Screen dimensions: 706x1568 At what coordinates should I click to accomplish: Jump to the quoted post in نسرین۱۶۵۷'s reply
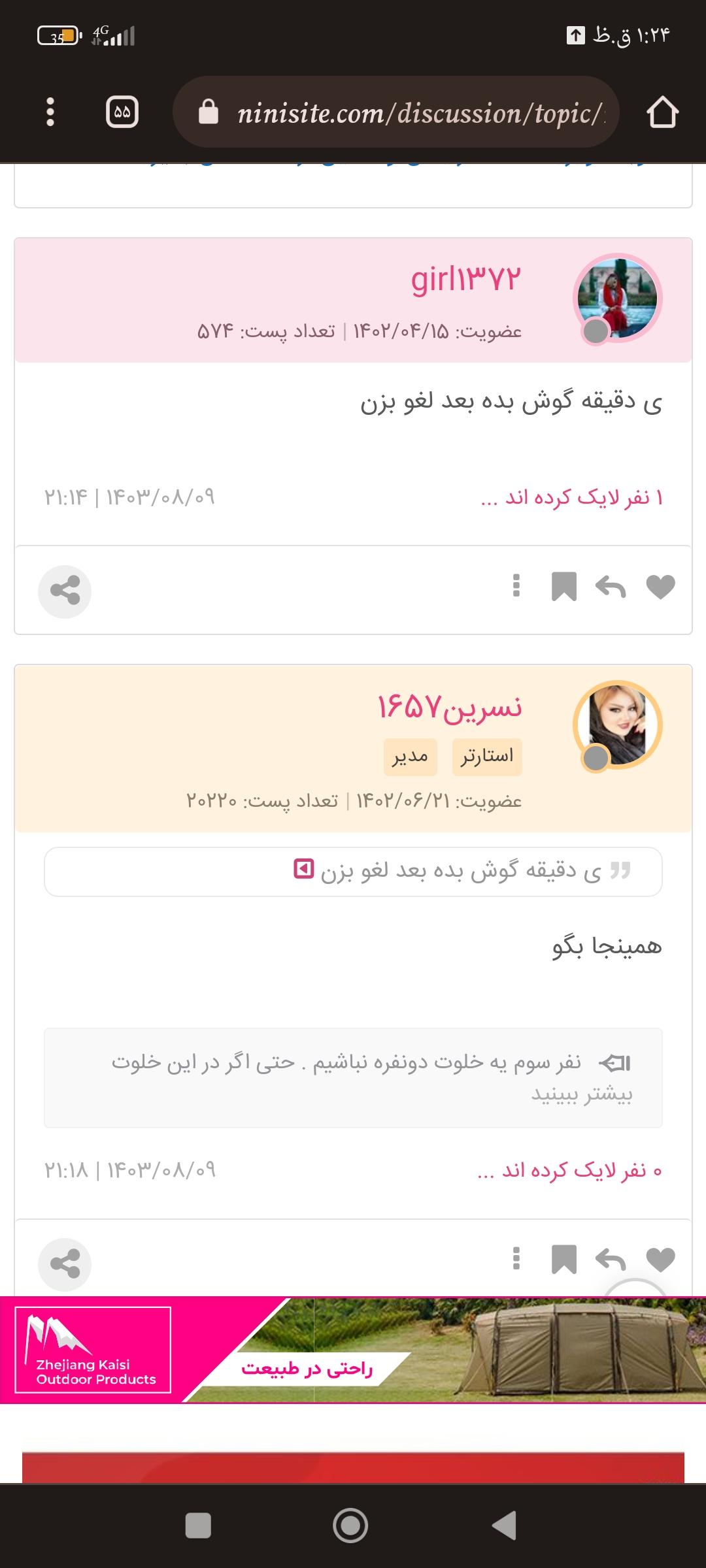pos(304,870)
